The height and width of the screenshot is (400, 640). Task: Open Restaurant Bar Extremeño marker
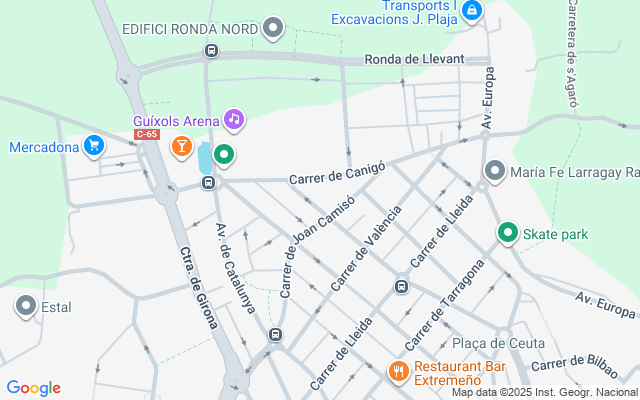click(x=398, y=372)
